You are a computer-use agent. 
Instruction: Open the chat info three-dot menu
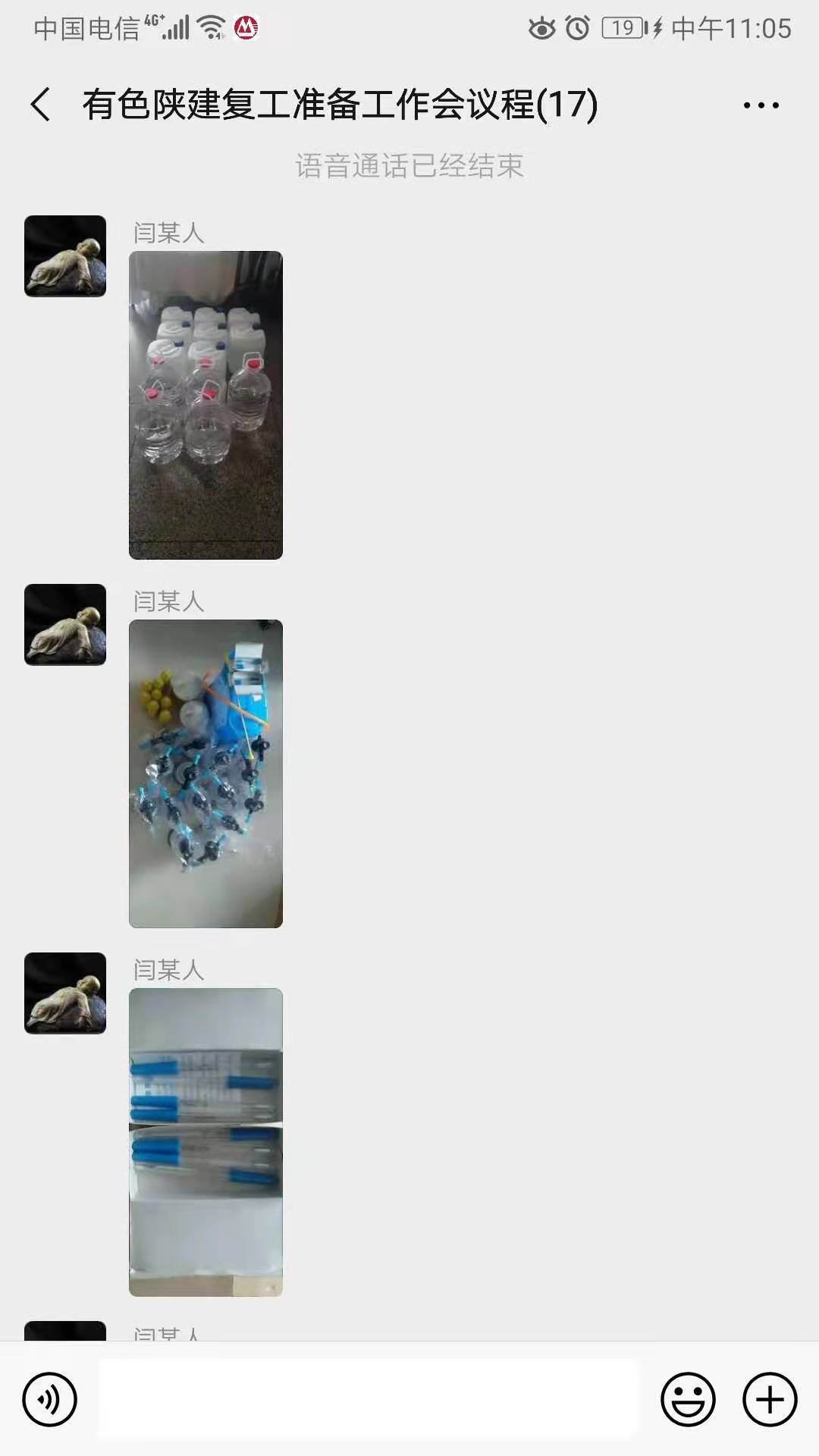point(761,105)
